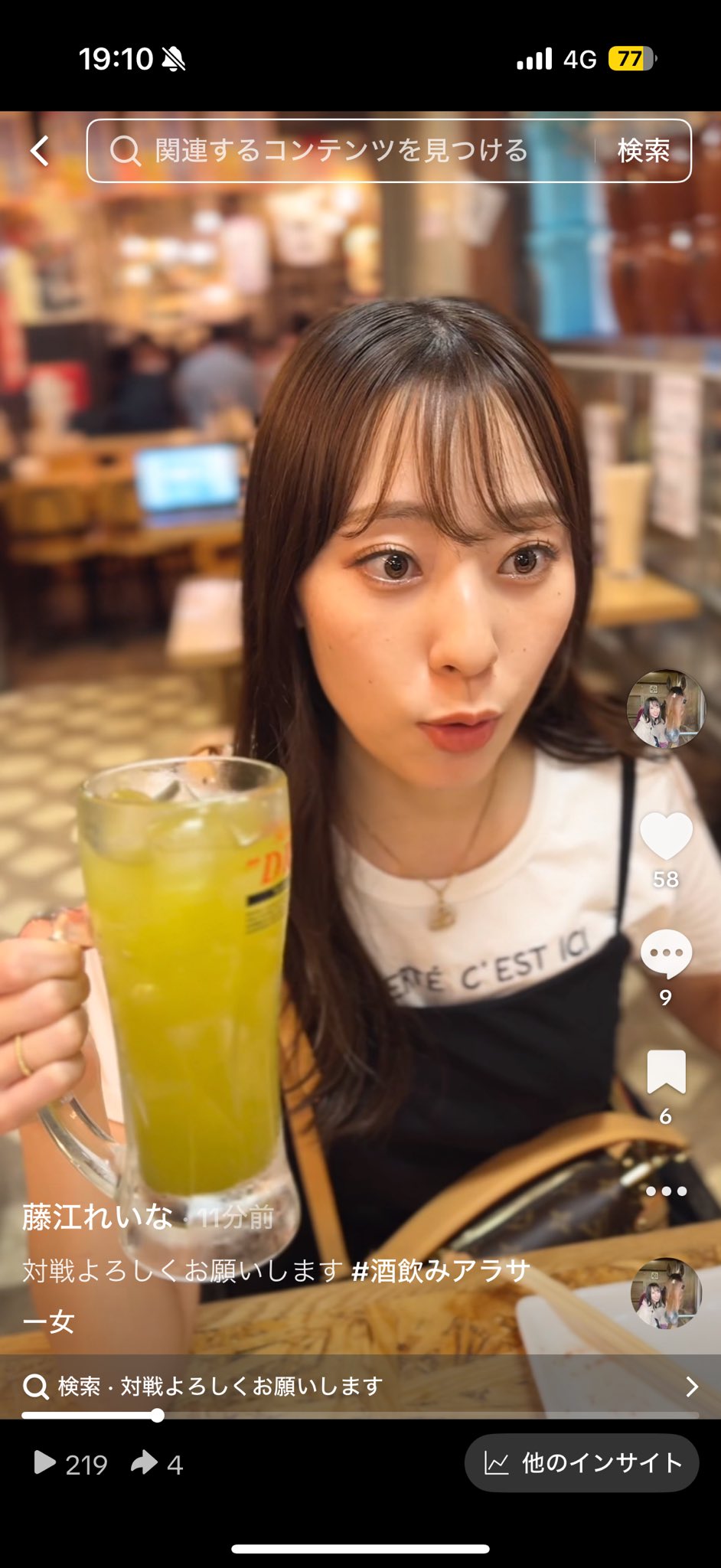Open the comments bubble
Image resolution: width=721 pixels, height=1568 pixels.
[666, 954]
